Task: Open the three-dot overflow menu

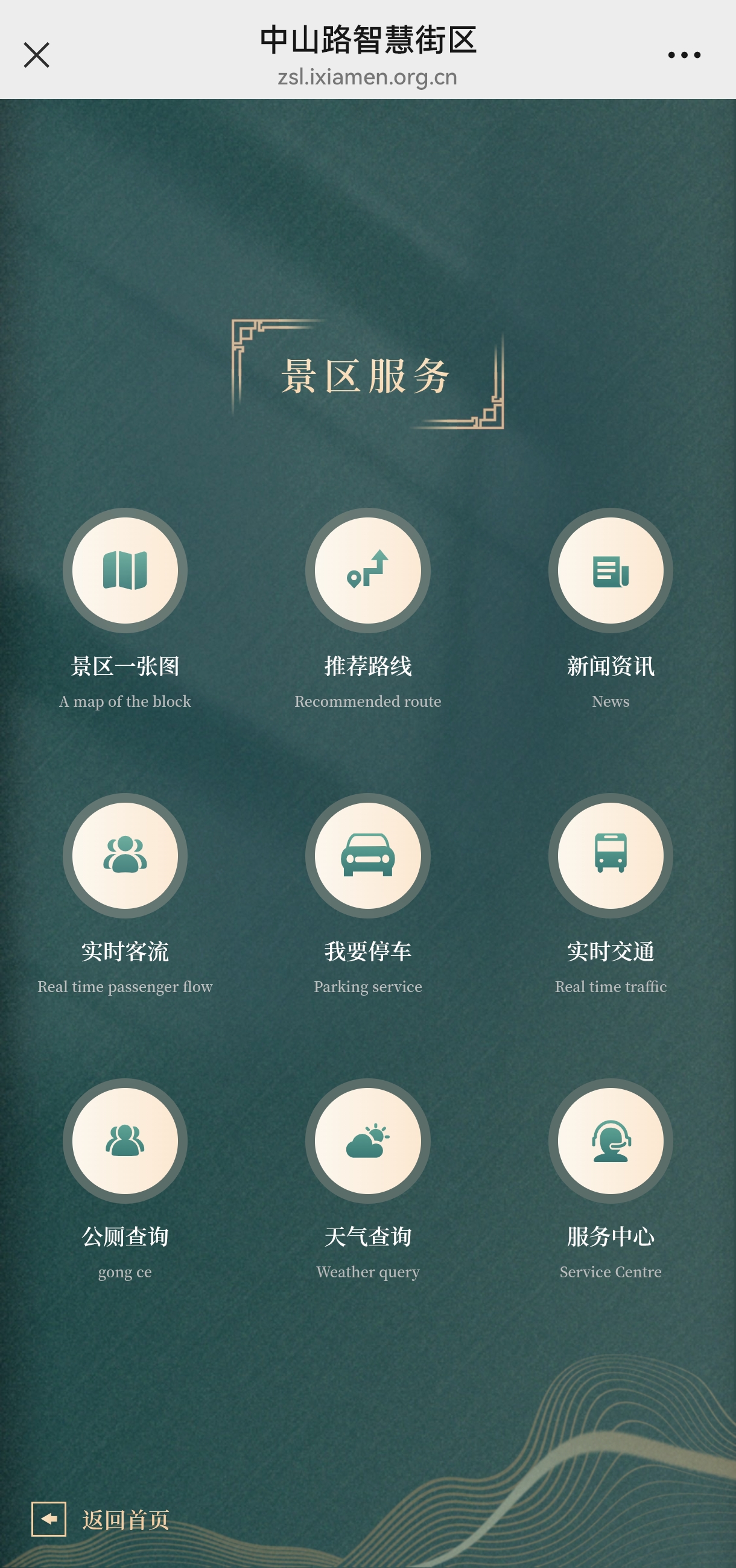Action: 684,55
